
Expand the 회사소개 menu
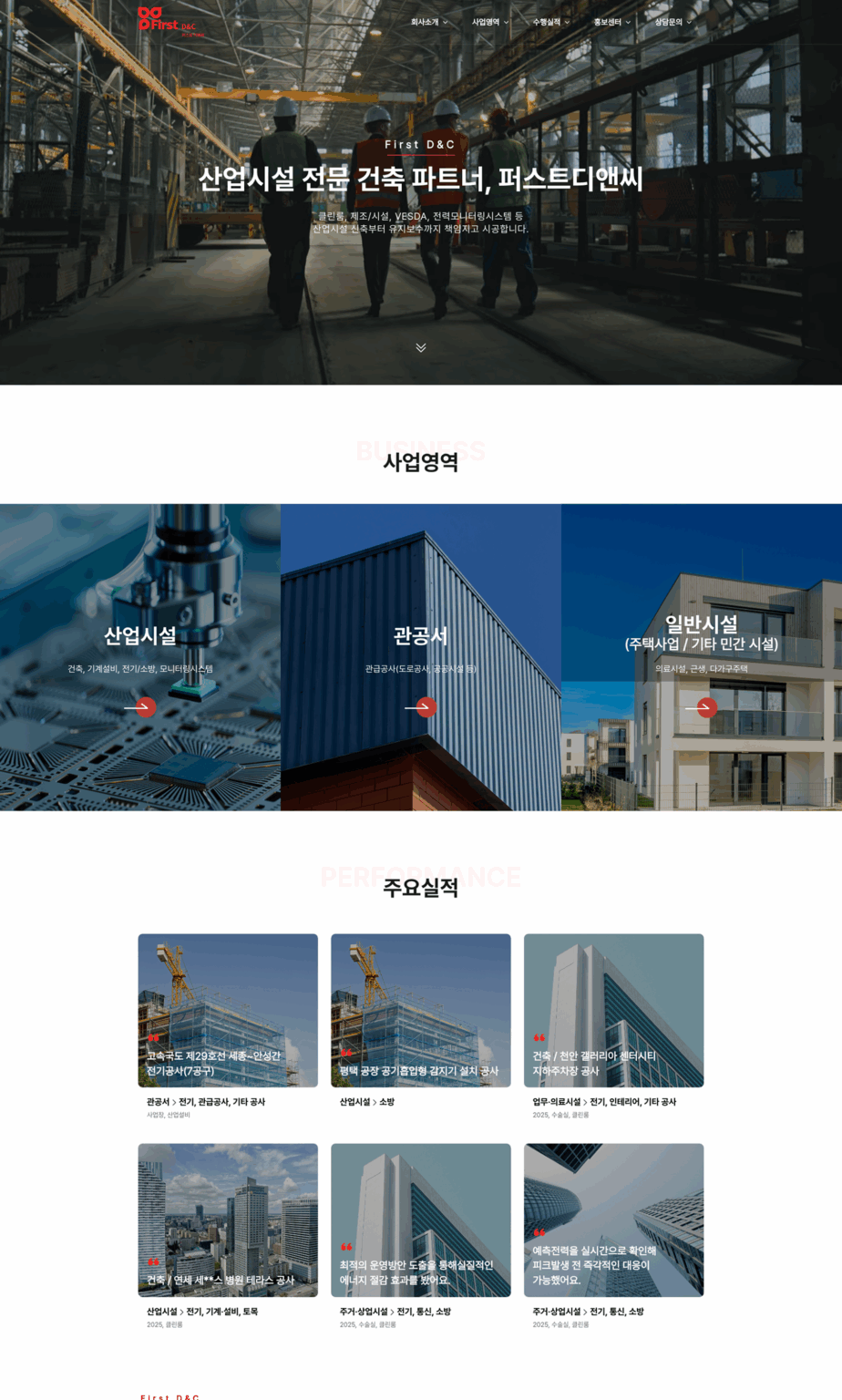428,22
